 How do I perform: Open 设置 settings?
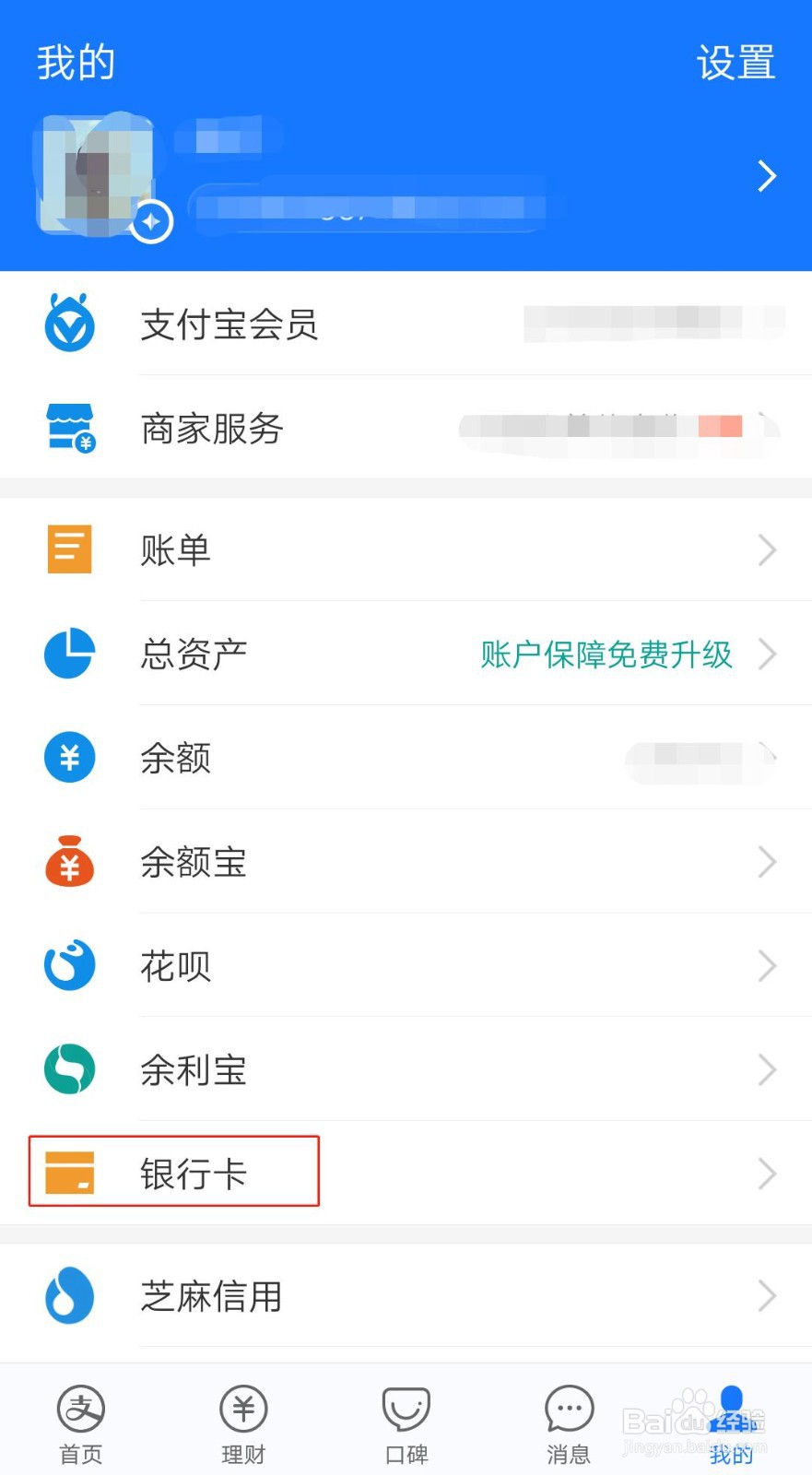point(735,63)
